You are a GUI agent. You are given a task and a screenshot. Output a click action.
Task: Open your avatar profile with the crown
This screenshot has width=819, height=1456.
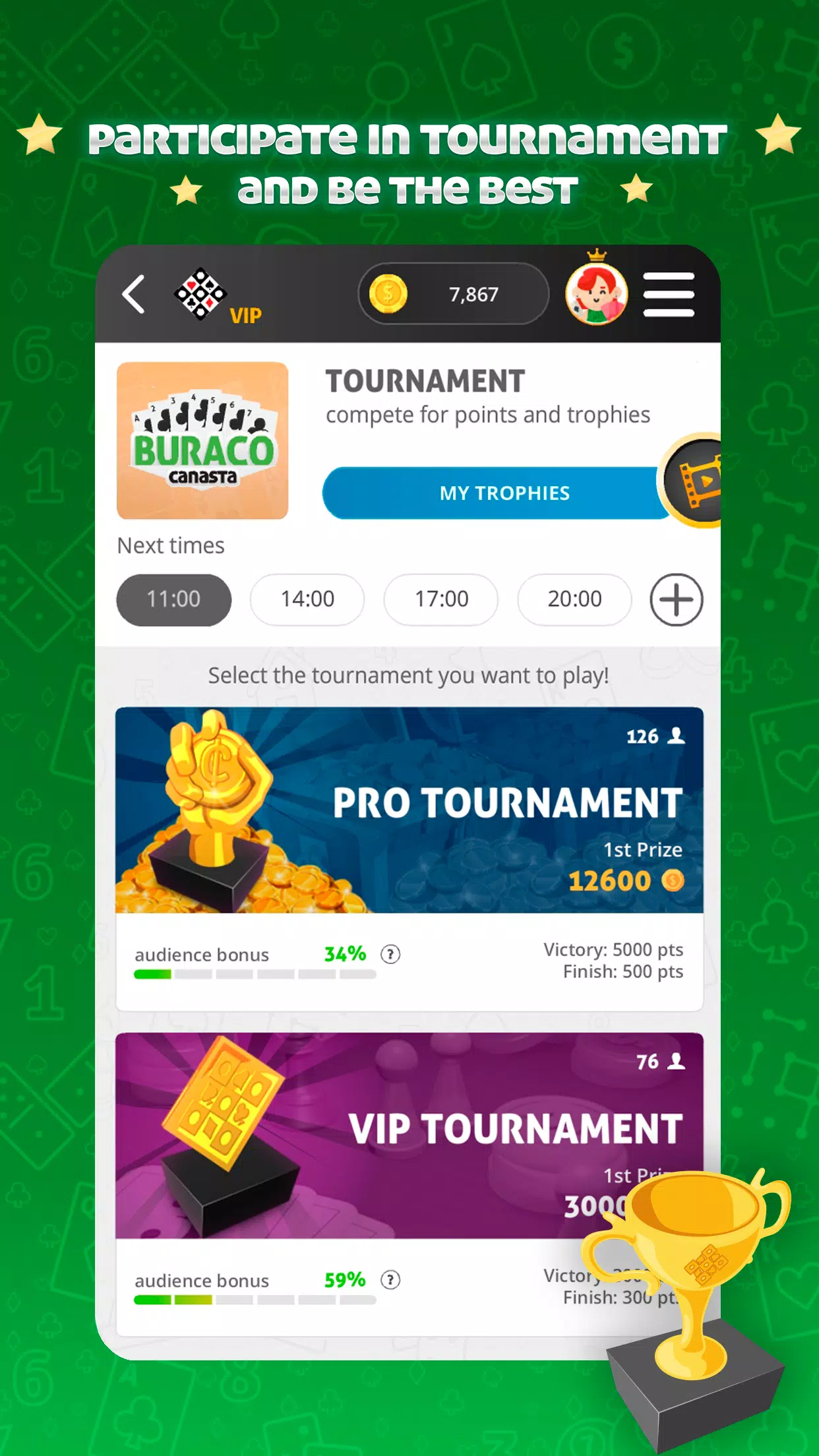click(597, 294)
